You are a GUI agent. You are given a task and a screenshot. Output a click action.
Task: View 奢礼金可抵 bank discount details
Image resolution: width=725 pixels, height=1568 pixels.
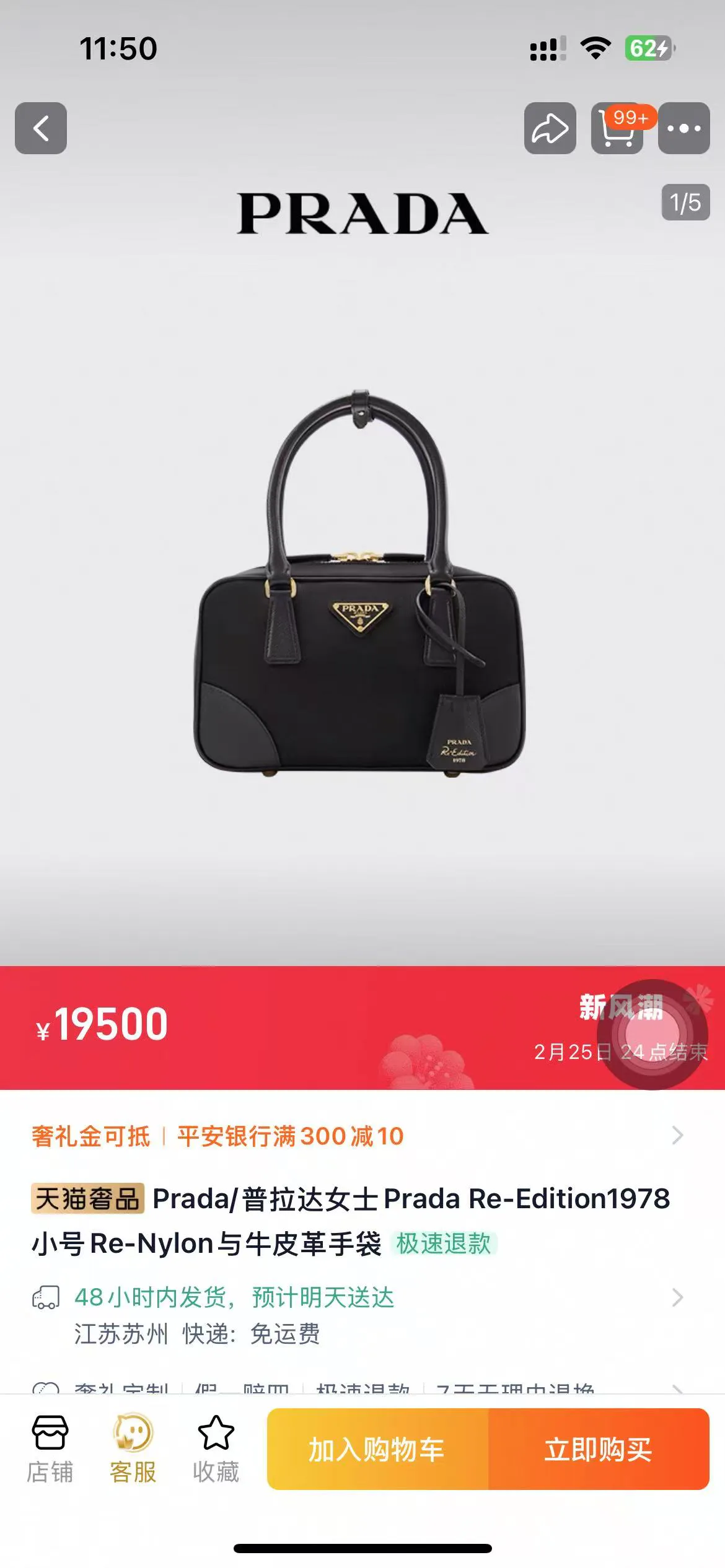pos(362,1136)
